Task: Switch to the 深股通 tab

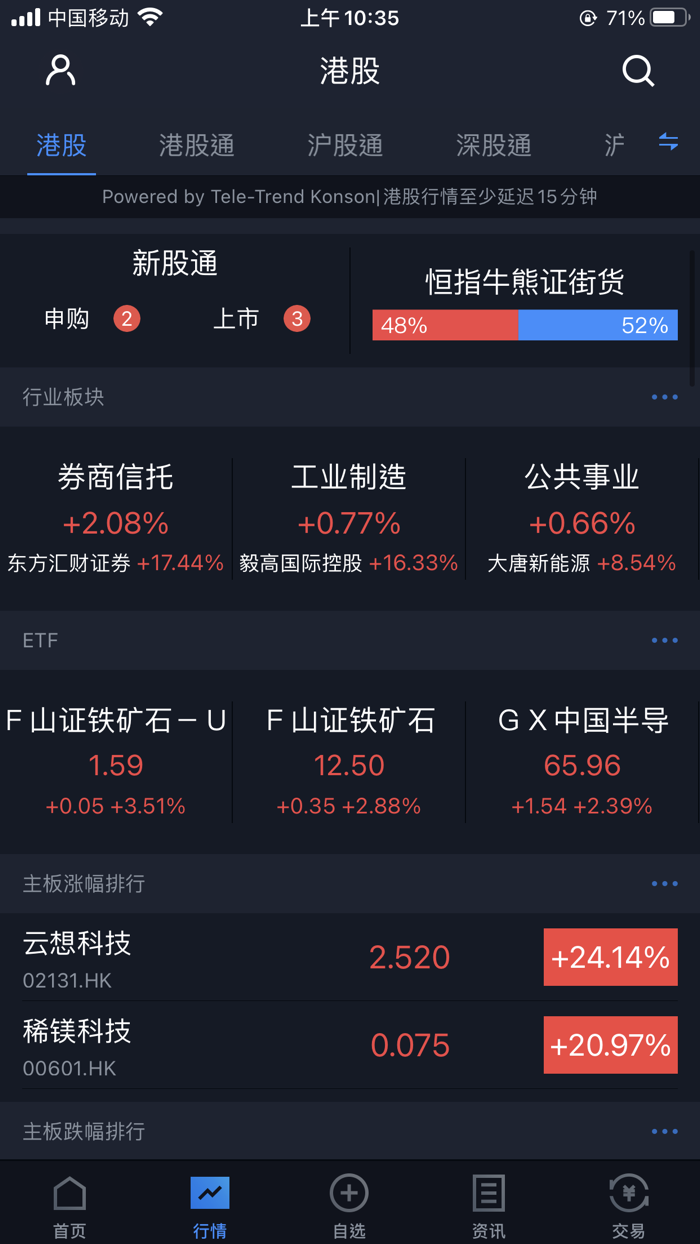Action: [494, 146]
